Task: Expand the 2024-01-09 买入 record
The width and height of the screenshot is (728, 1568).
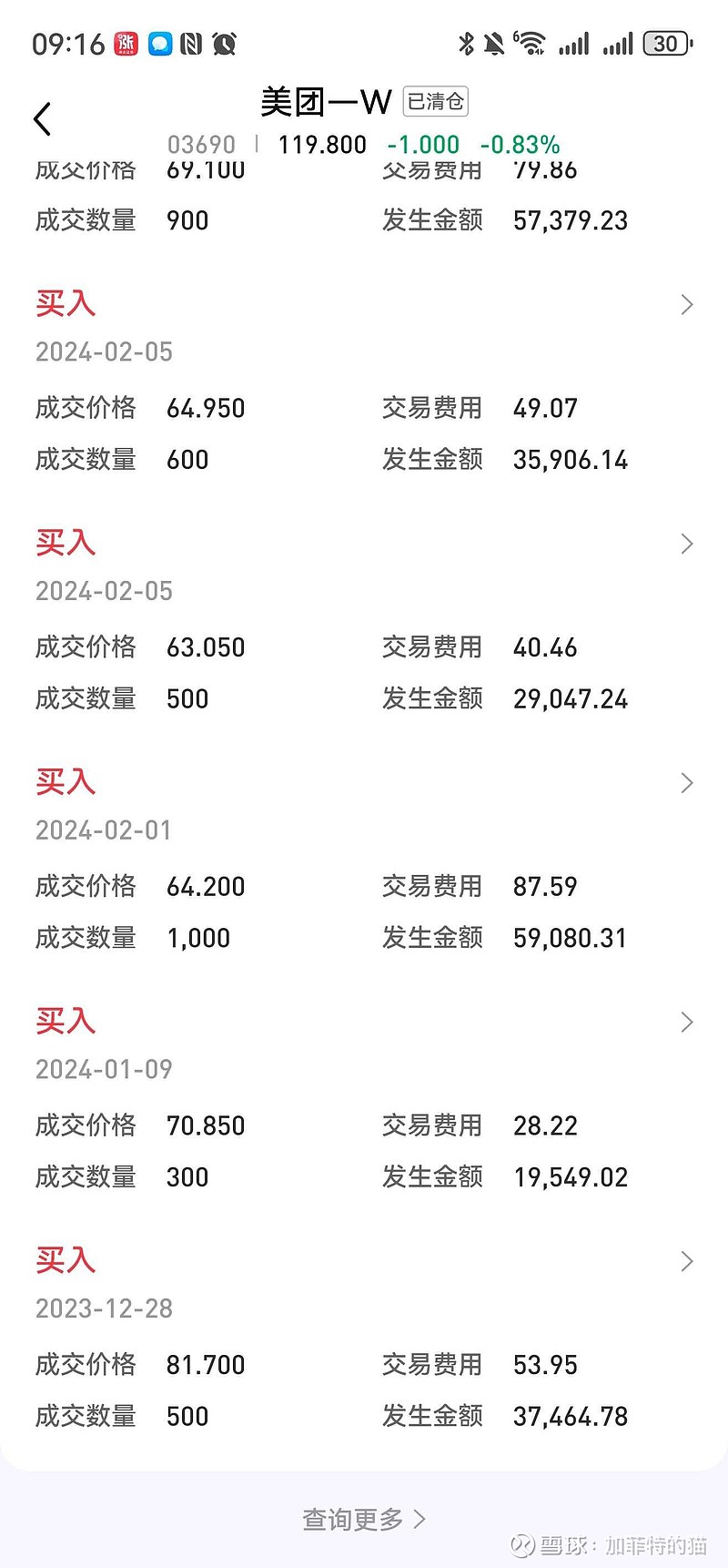Action: 687,1023
